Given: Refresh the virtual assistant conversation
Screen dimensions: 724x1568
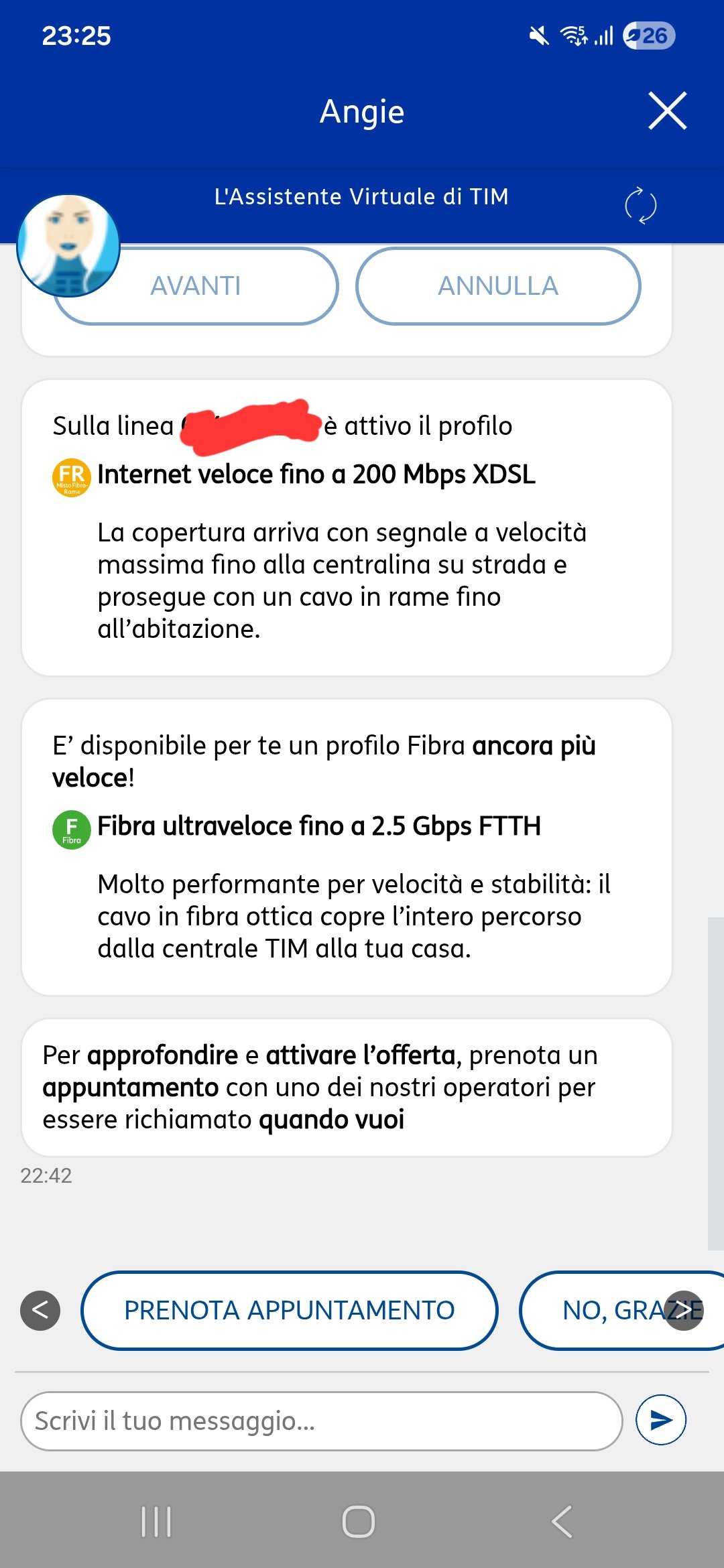Looking at the screenshot, I should point(640,205).
